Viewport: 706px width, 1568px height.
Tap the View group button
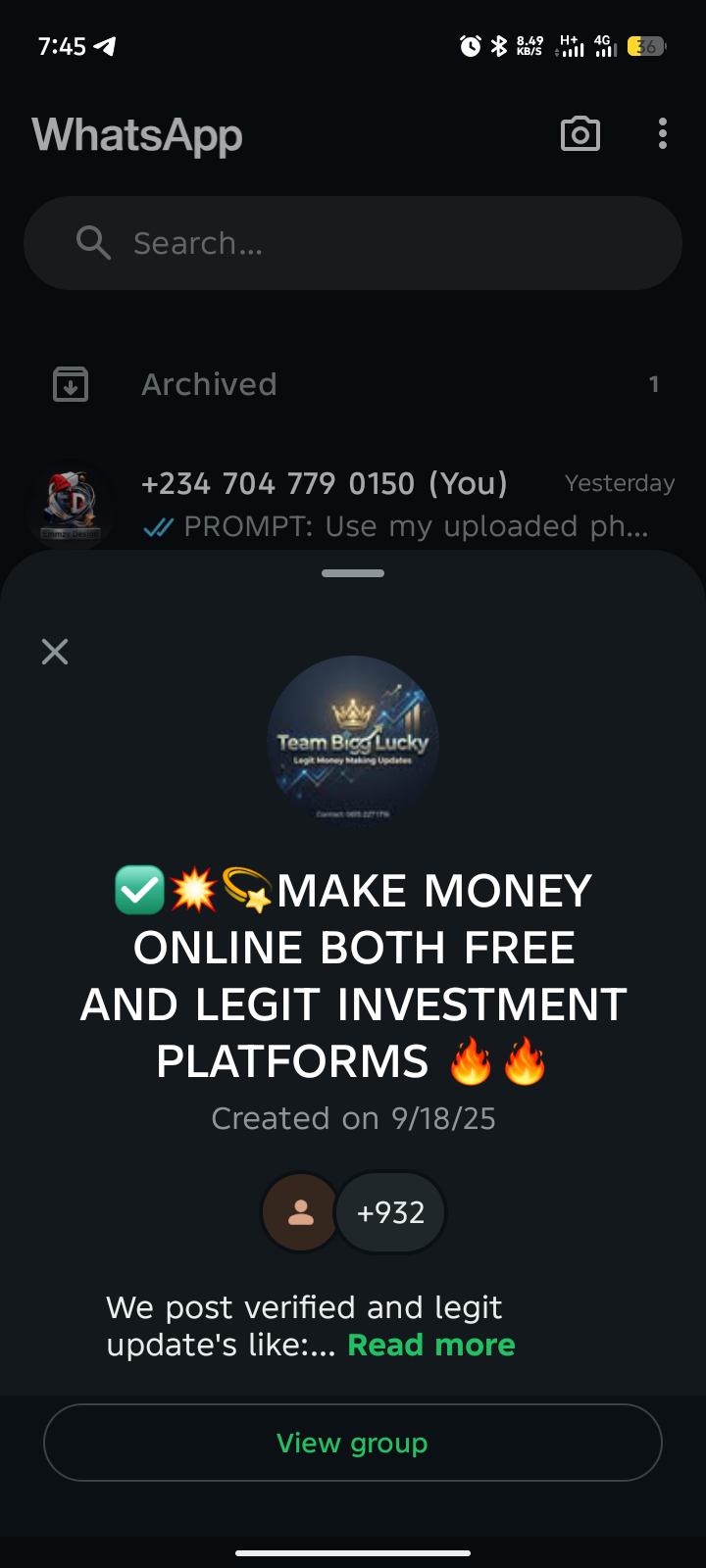(x=353, y=1443)
